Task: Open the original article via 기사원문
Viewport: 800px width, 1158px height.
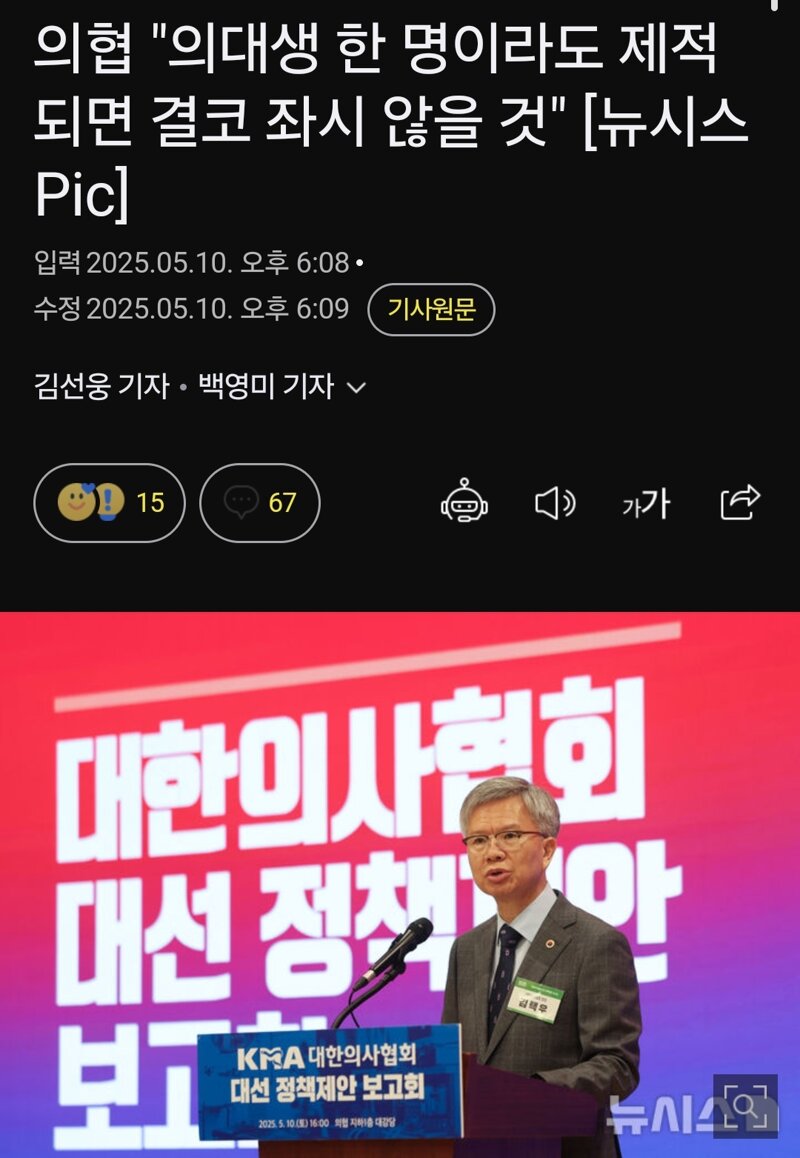Action: point(431,310)
